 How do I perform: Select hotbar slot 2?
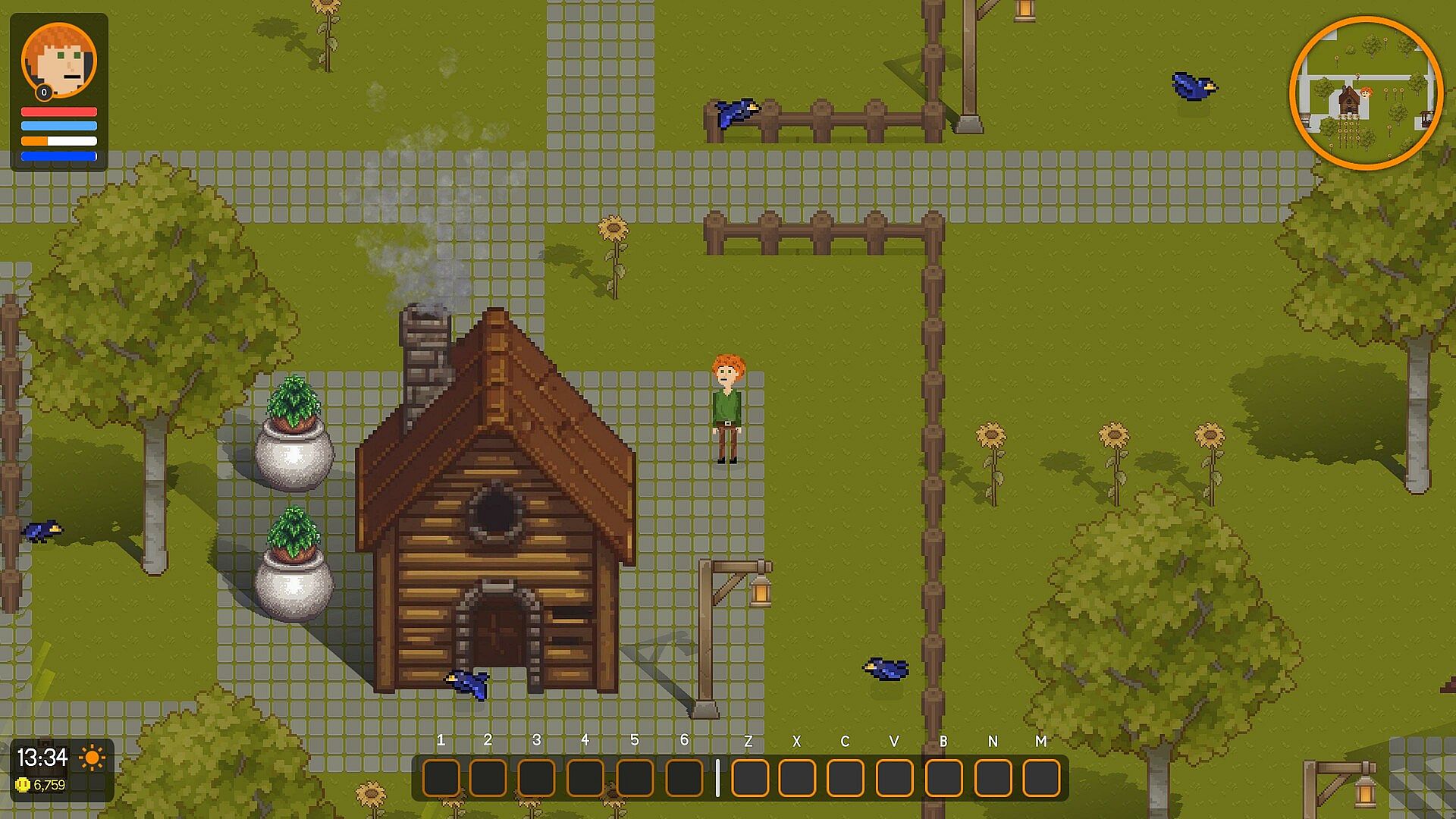488,778
